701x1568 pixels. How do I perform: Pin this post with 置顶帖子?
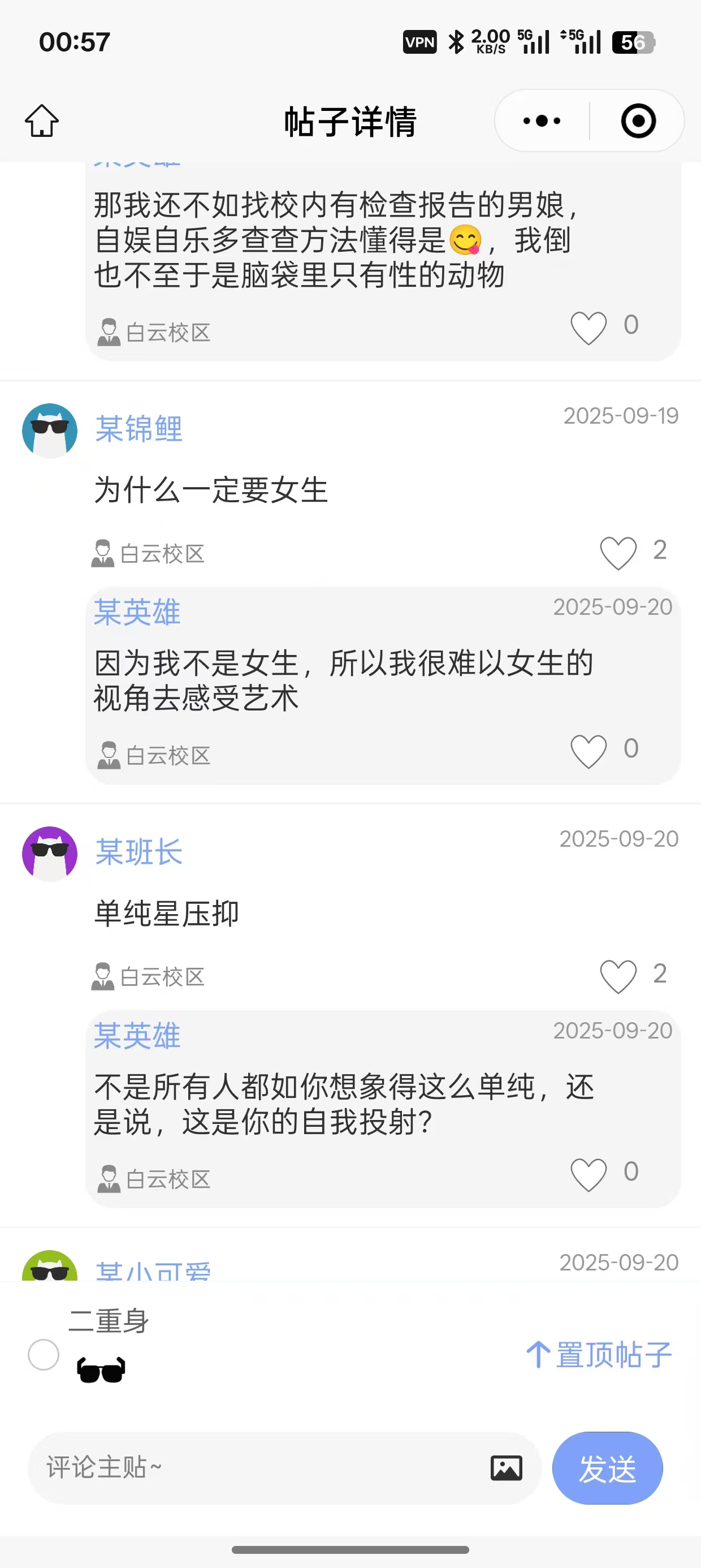pyautogui.click(x=599, y=1355)
